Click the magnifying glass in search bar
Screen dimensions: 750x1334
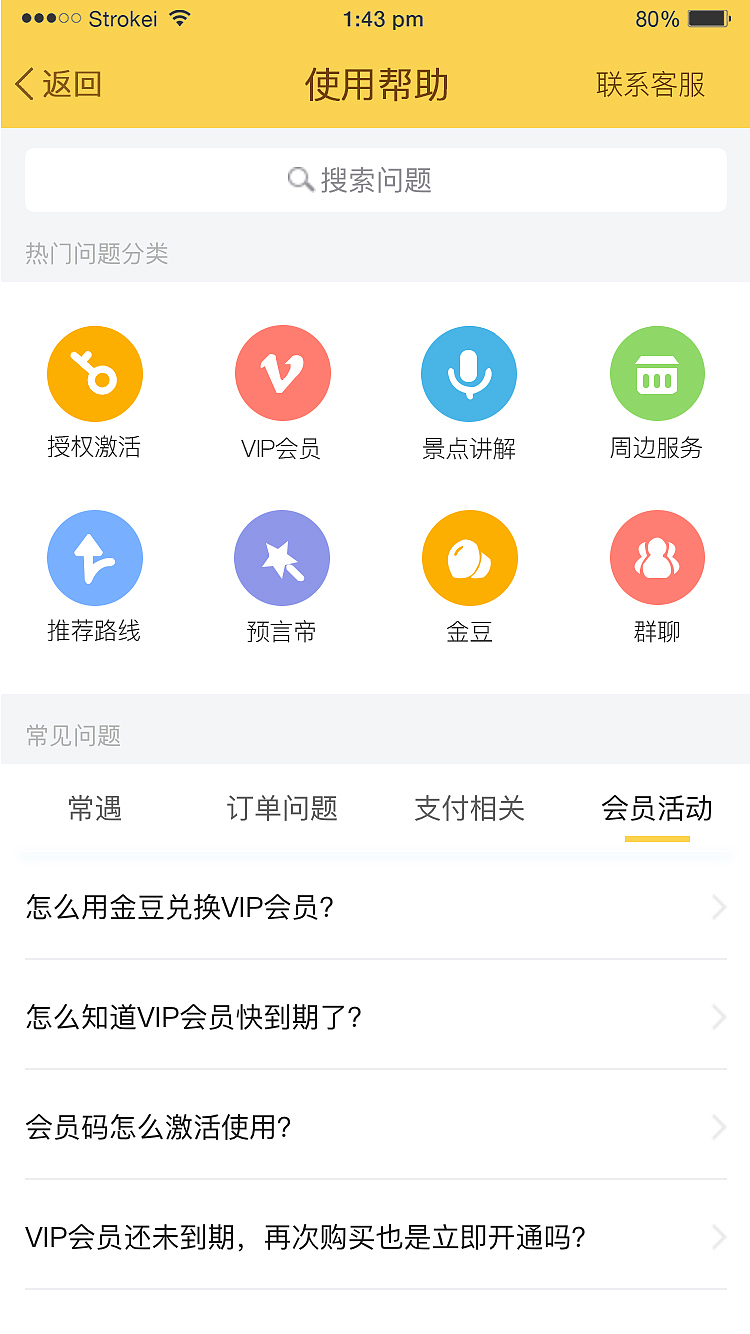pyautogui.click(x=297, y=180)
